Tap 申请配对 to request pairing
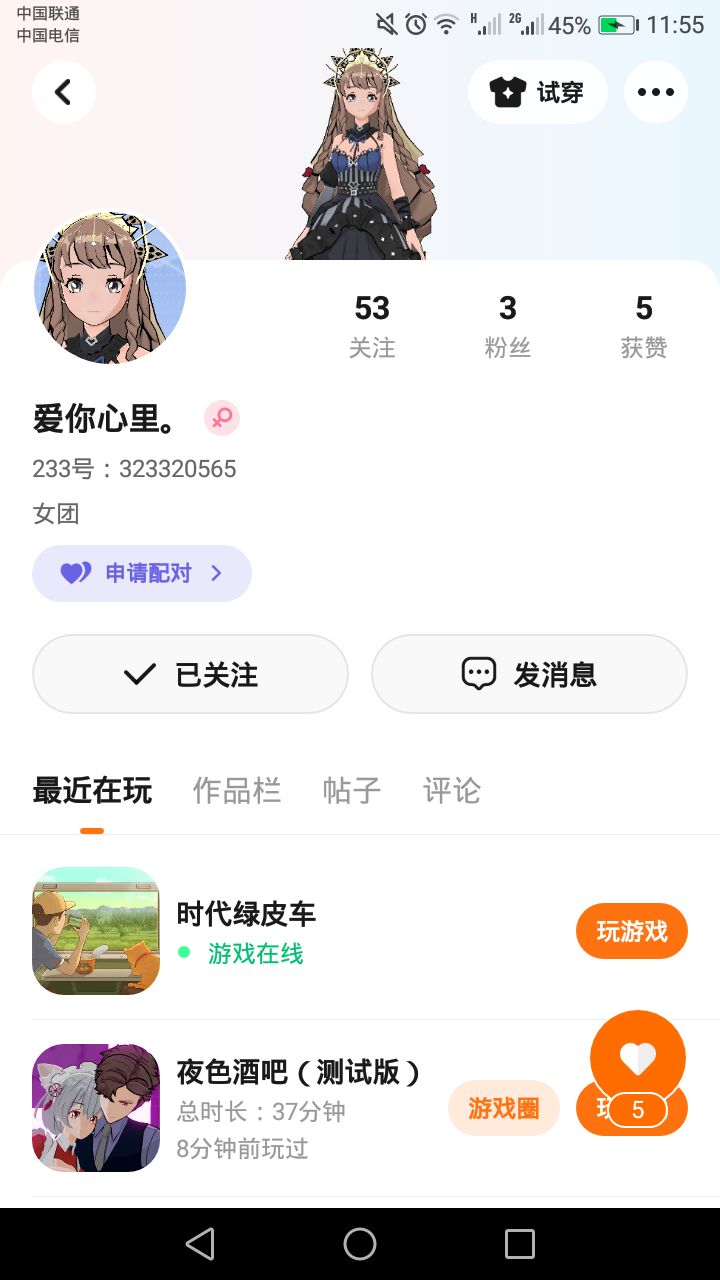The image size is (720, 1280). 142,573
